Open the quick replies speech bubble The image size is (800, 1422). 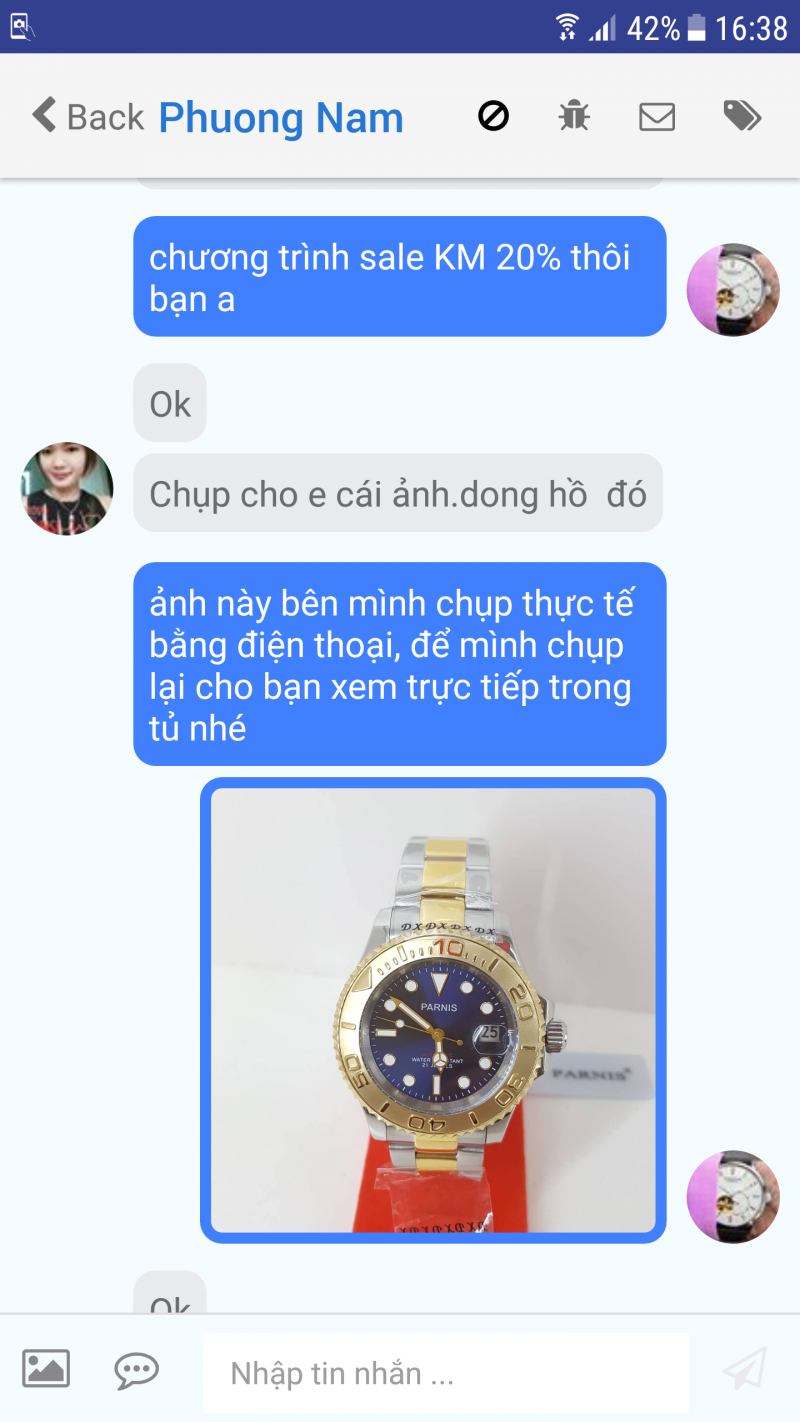click(136, 1370)
